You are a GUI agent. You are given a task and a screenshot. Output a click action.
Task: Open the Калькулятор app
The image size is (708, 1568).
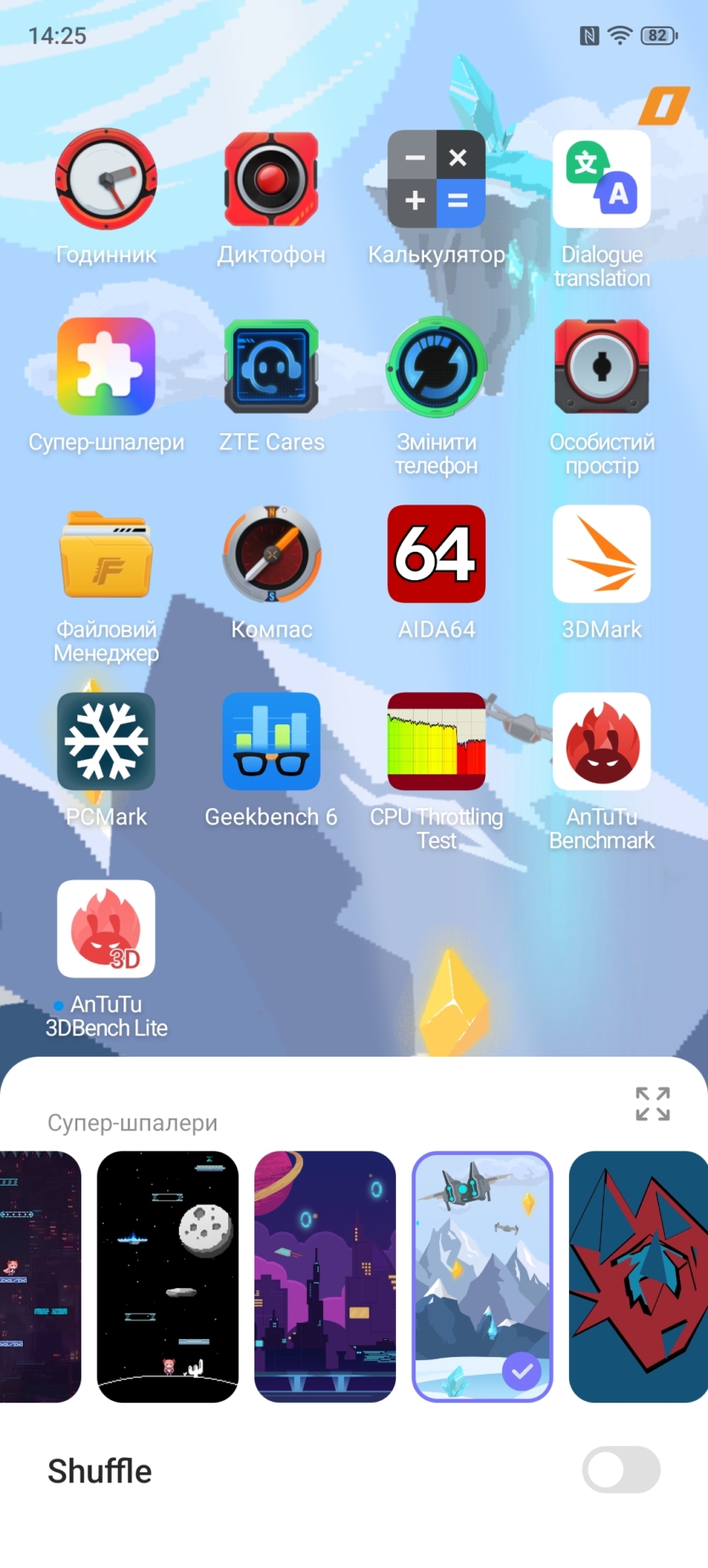[437, 180]
